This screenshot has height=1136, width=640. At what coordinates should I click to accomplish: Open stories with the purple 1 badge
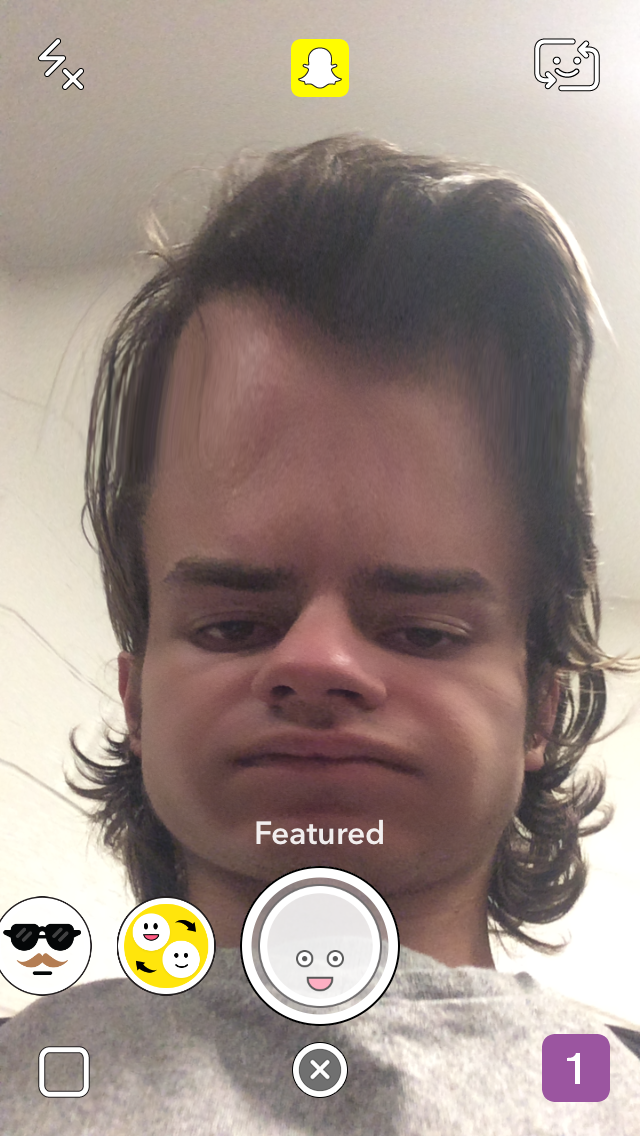[575, 1068]
